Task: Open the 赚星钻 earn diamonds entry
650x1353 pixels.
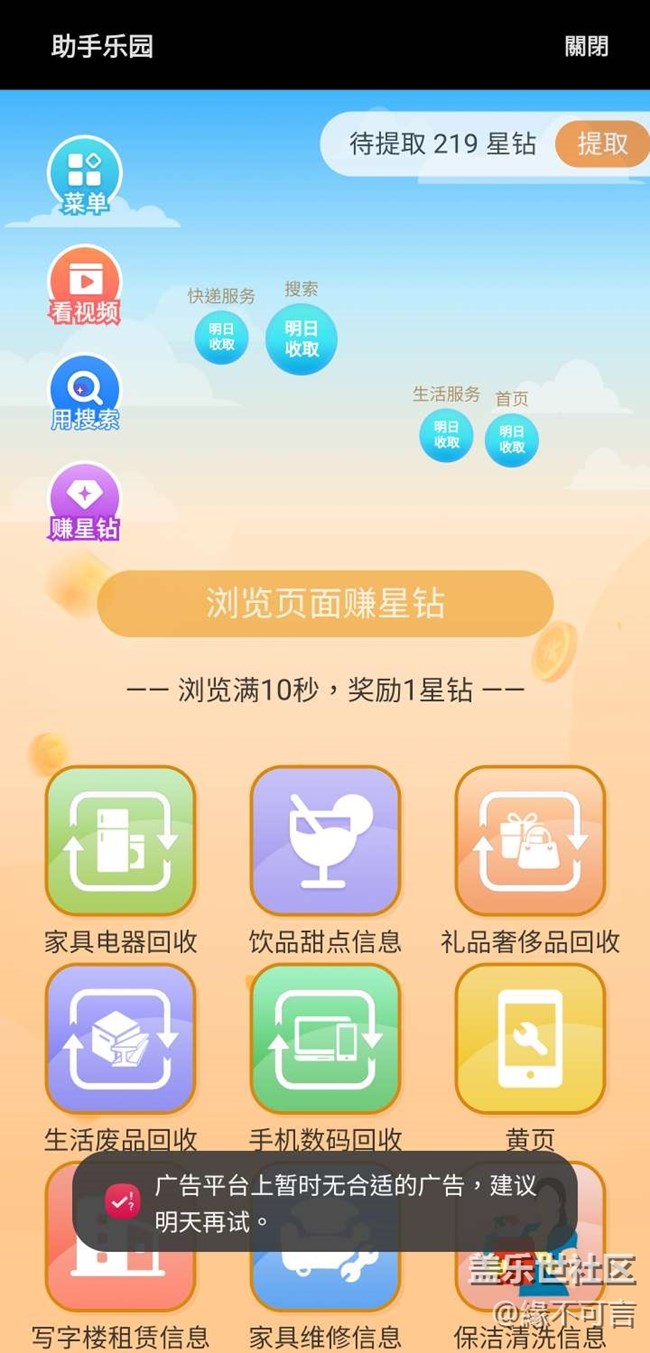Action: pyautogui.click(x=85, y=501)
